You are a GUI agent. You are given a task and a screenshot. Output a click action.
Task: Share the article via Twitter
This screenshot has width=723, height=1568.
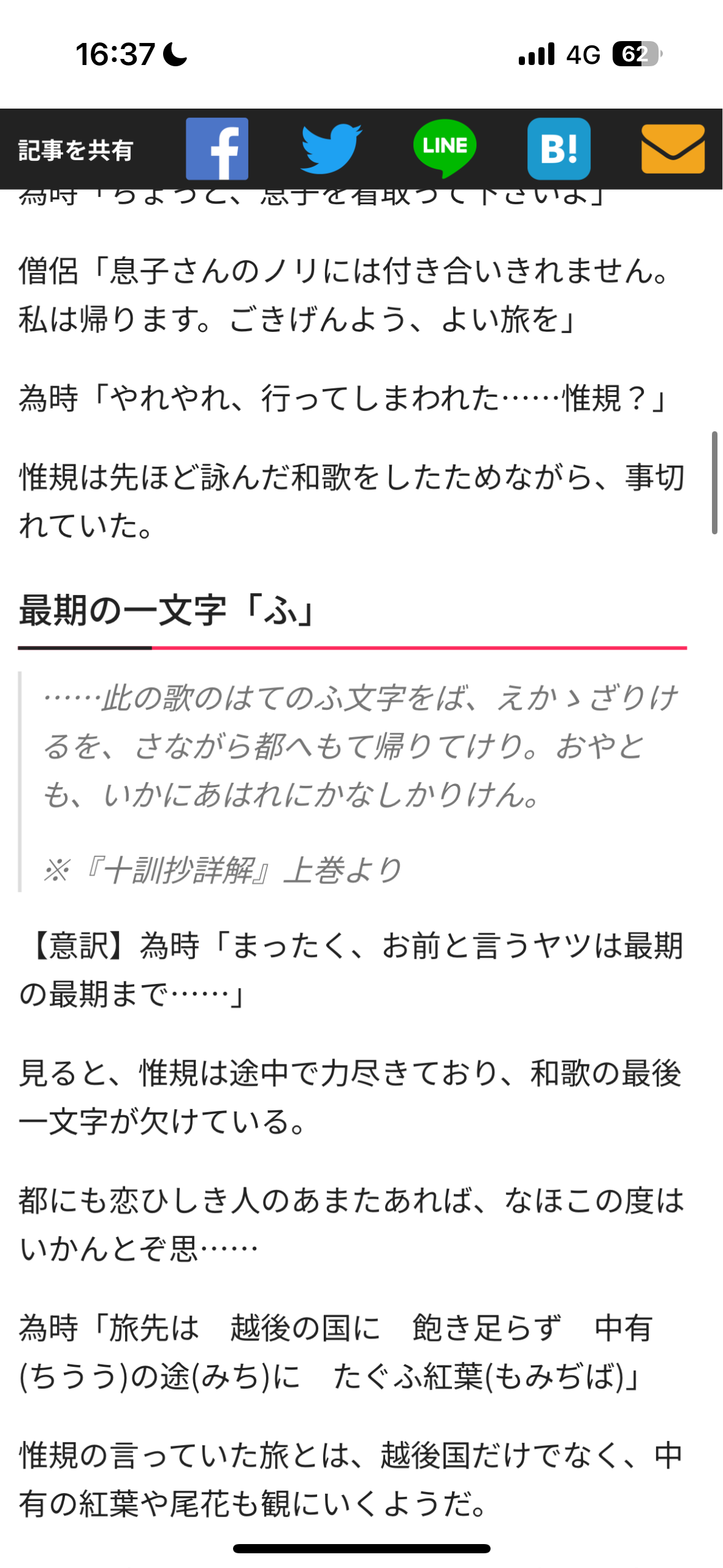pyautogui.click(x=331, y=149)
